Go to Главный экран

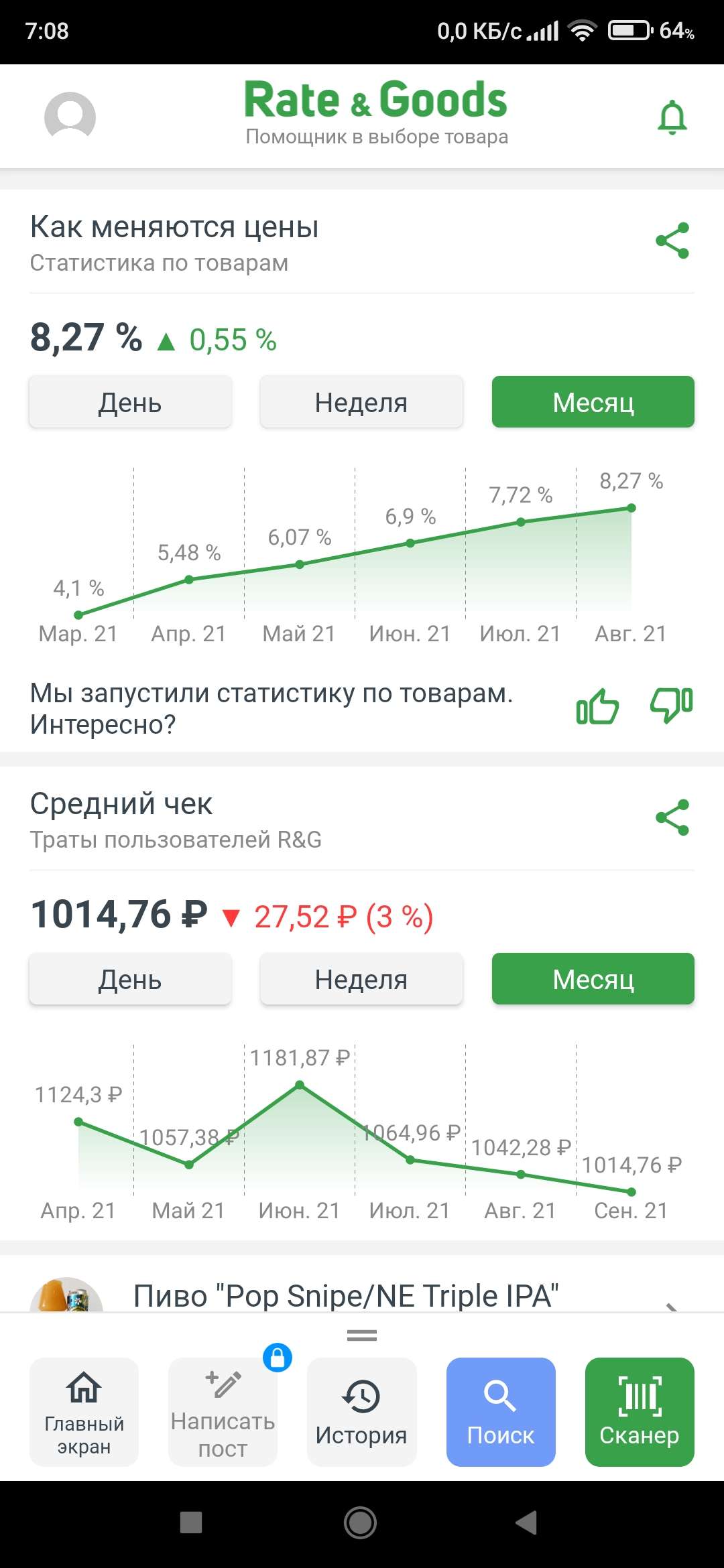click(84, 1412)
